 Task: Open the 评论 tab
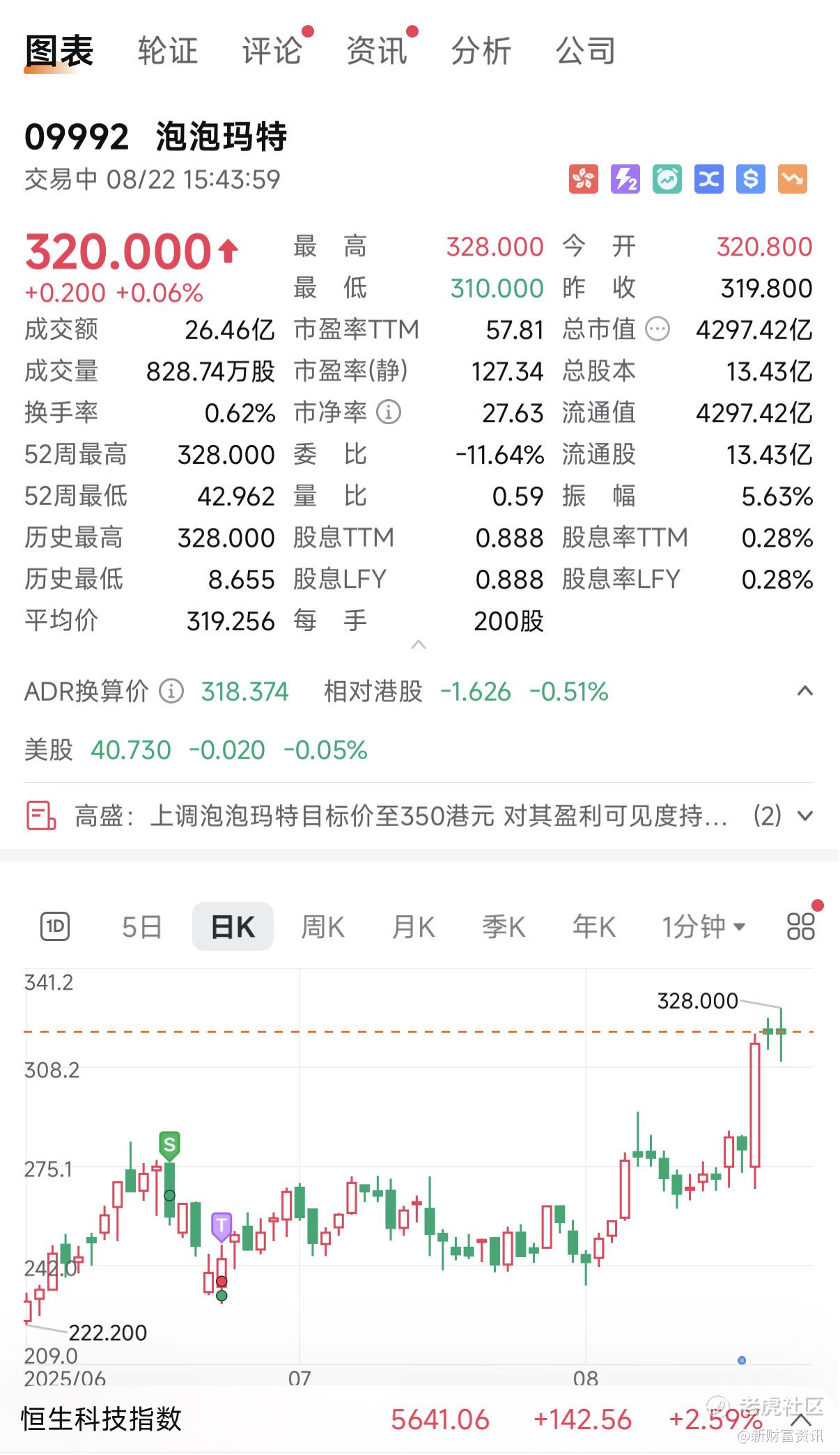pyautogui.click(x=272, y=51)
